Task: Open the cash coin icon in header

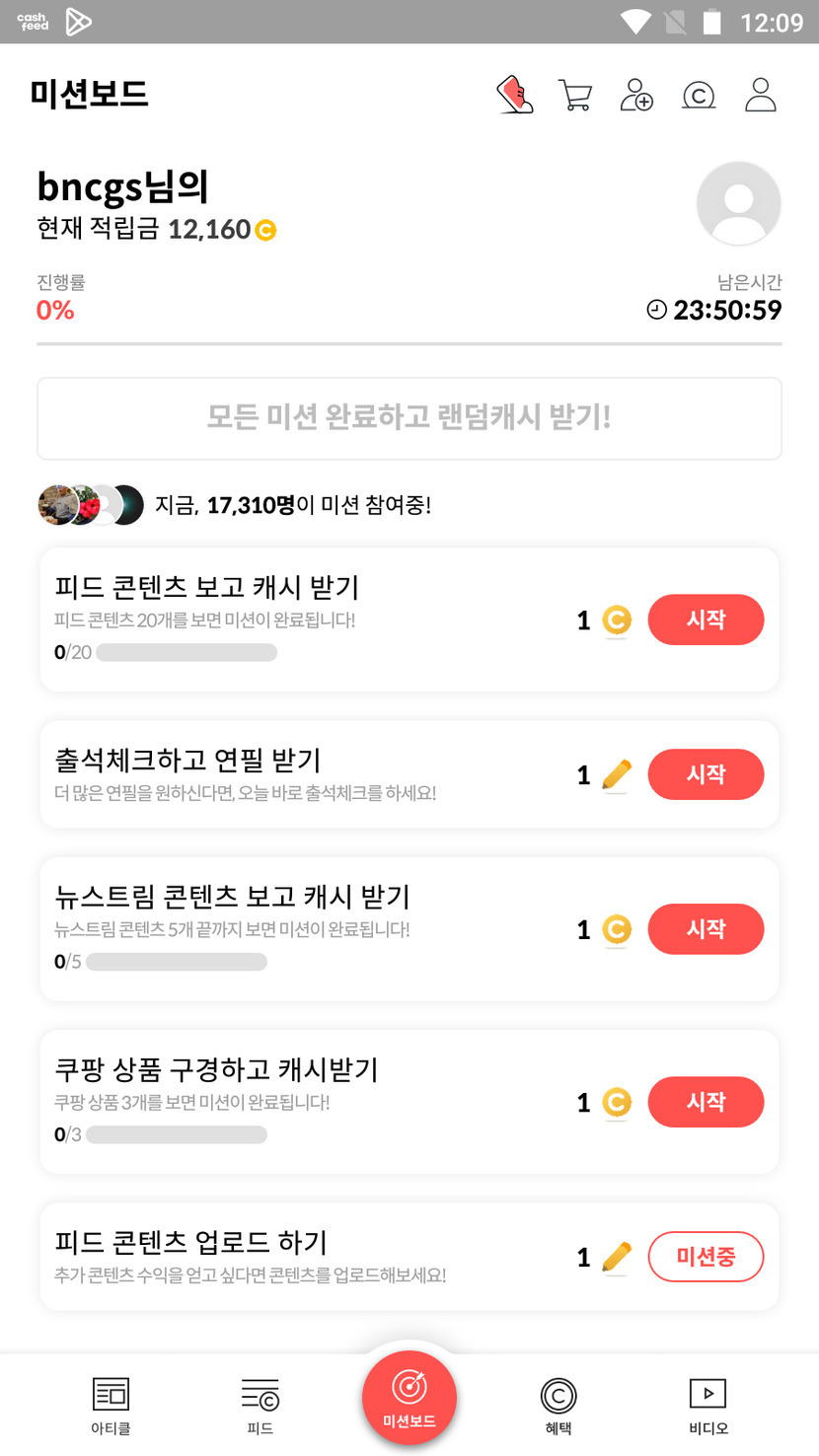Action: (699, 96)
